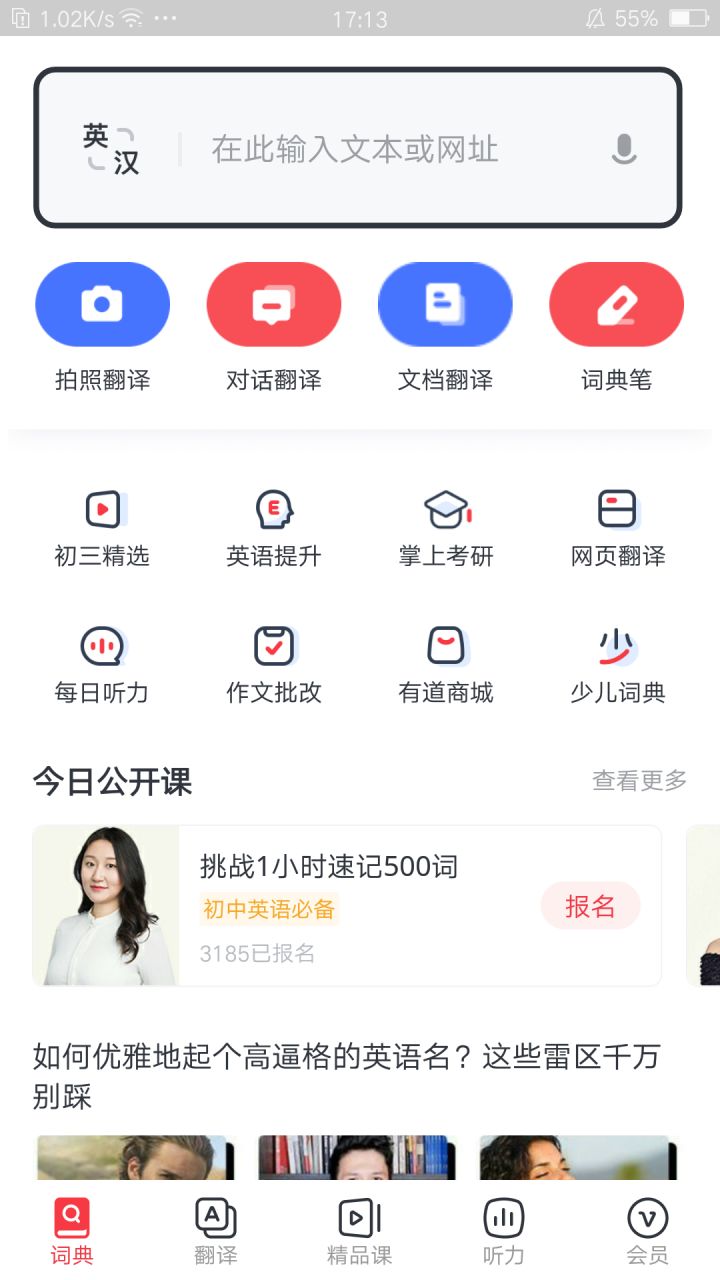
Task: Start voice input with the microphone
Action: (624, 150)
